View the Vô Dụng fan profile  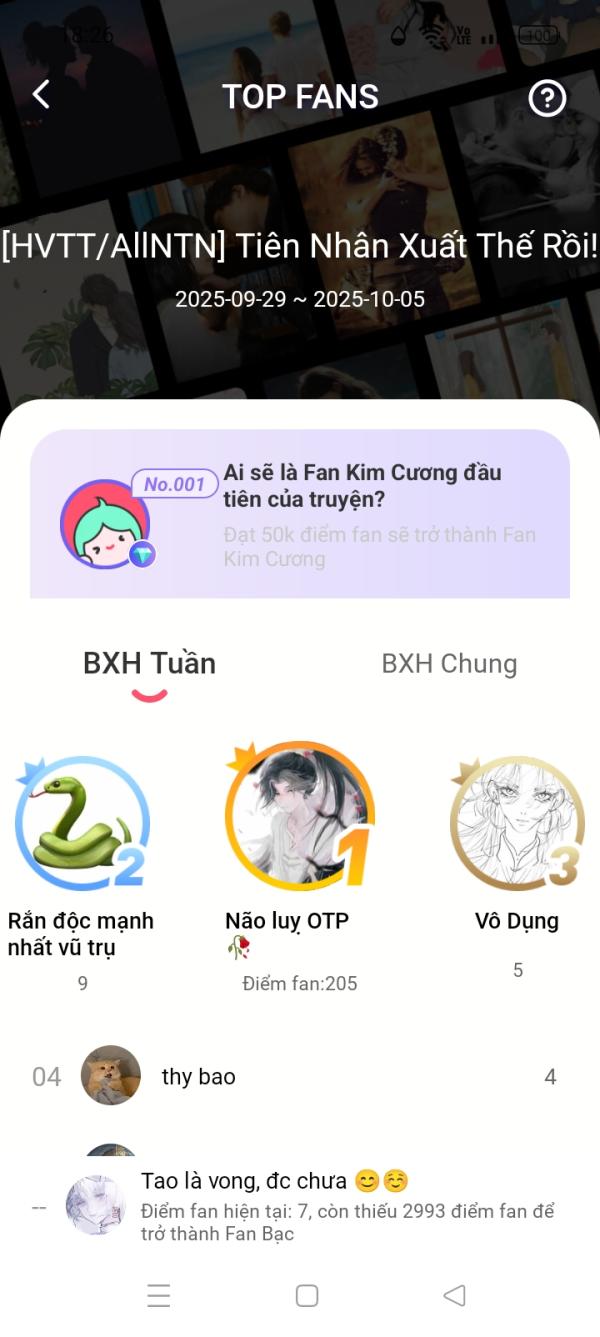(x=516, y=822)
